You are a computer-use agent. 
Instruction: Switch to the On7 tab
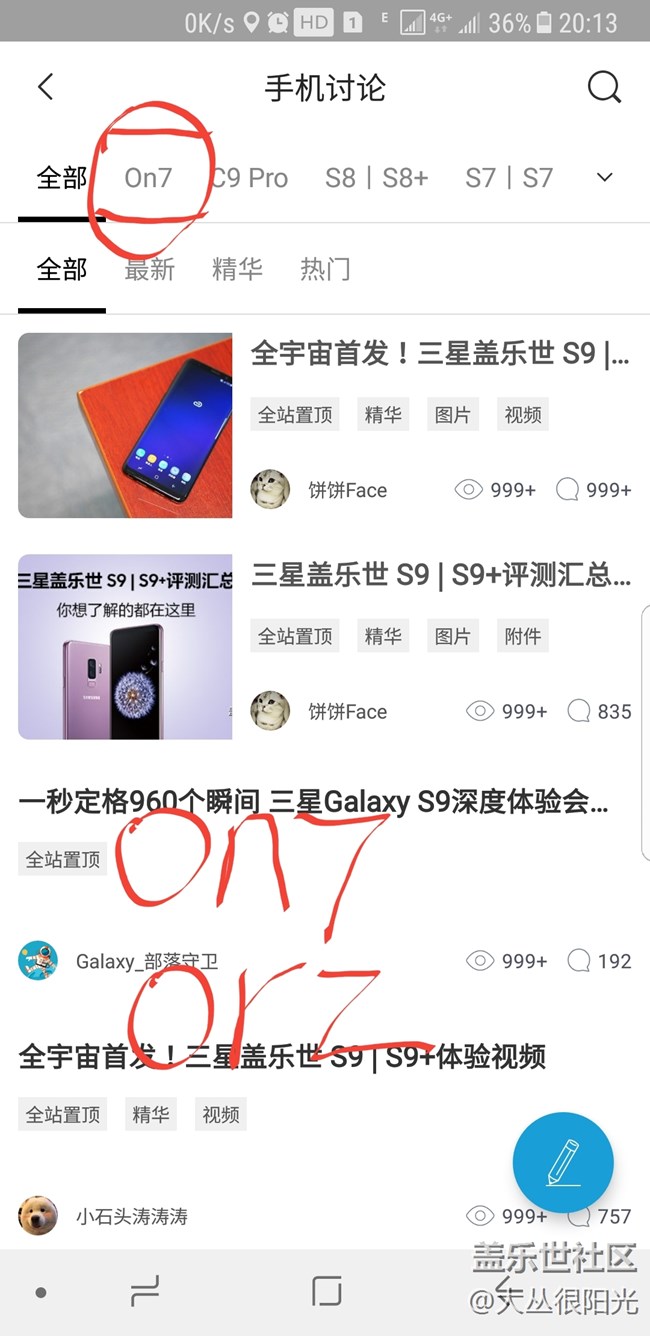(148, 178)
